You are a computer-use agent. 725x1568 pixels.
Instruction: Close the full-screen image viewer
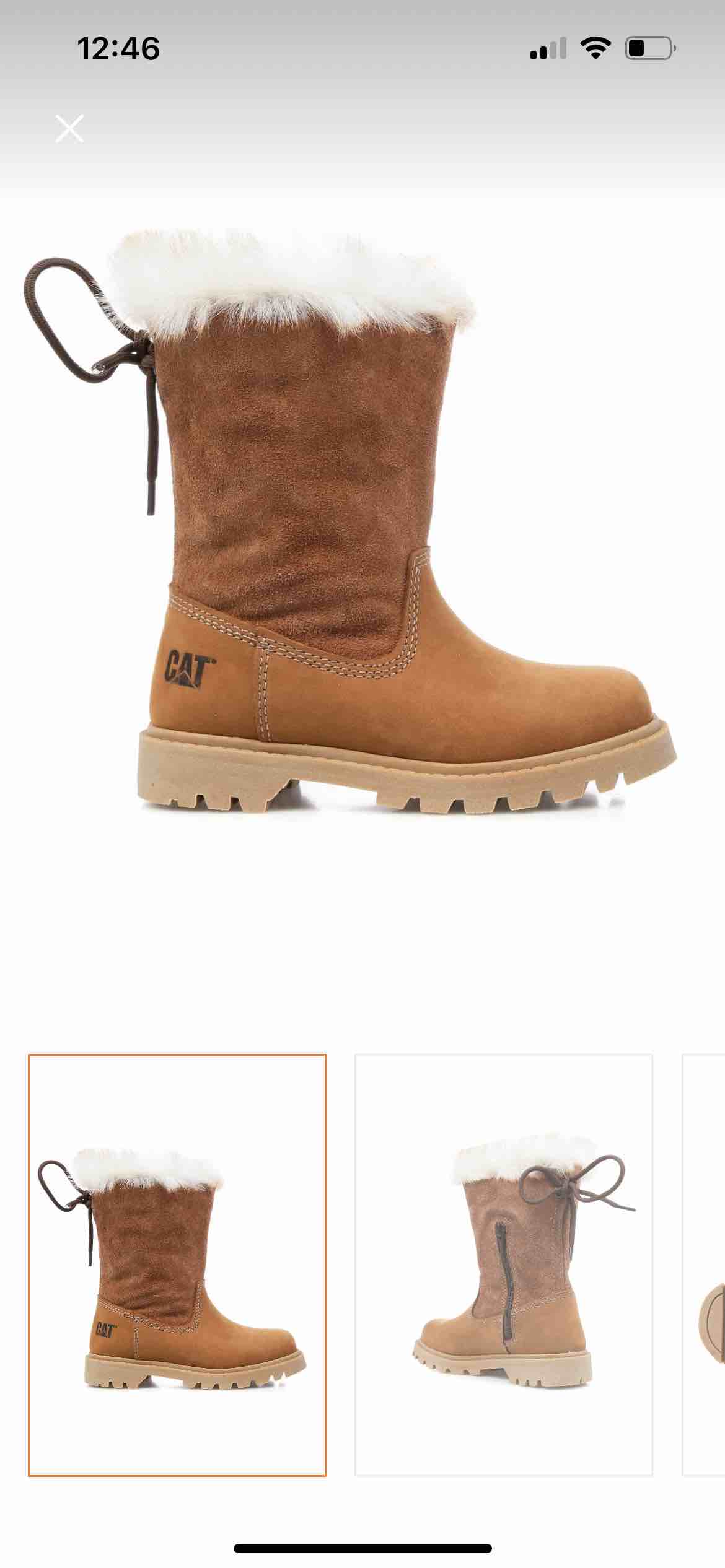[x=69, y=129]
